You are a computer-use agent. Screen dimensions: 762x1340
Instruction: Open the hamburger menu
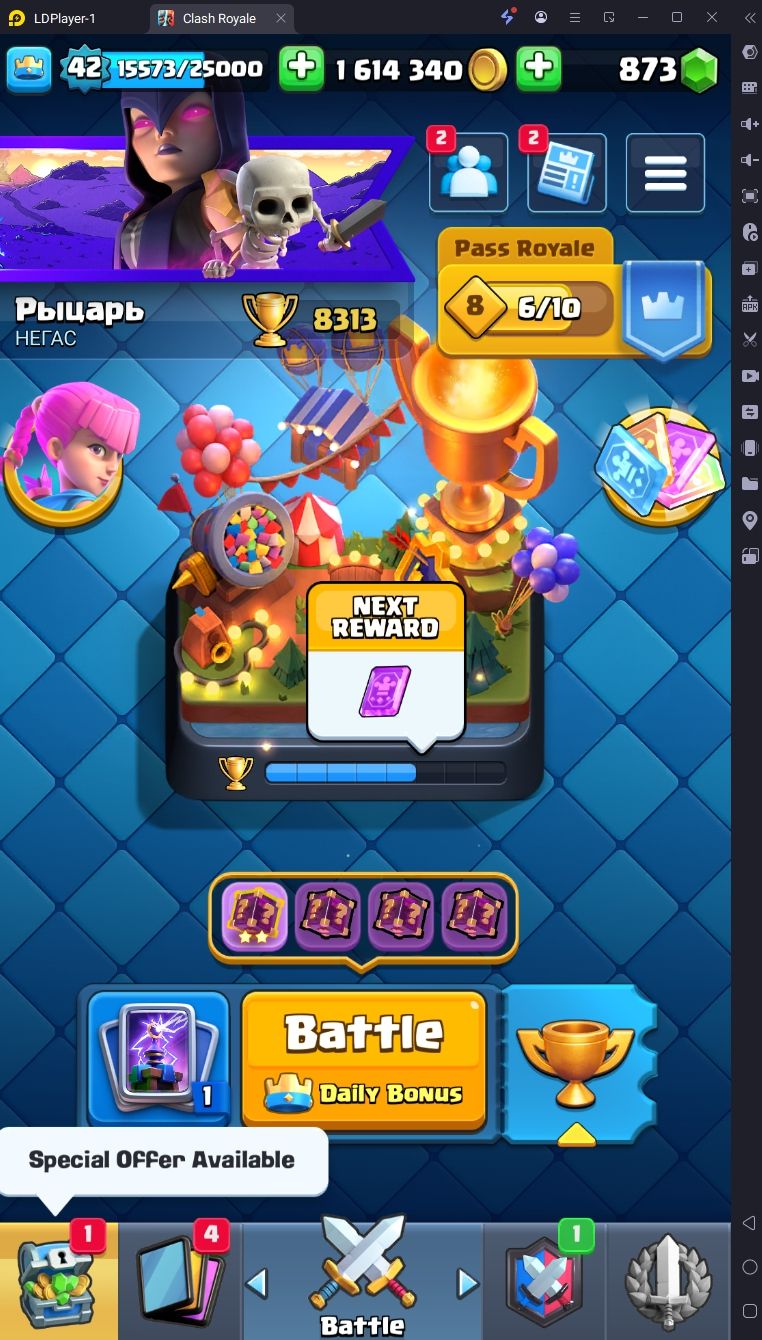665,173
